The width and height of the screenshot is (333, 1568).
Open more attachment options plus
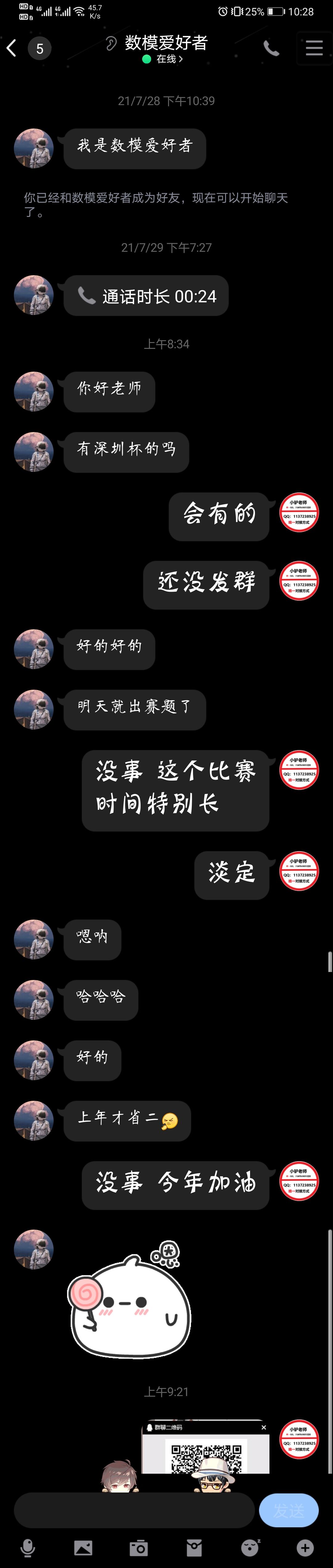click(x=306, y=1547)
